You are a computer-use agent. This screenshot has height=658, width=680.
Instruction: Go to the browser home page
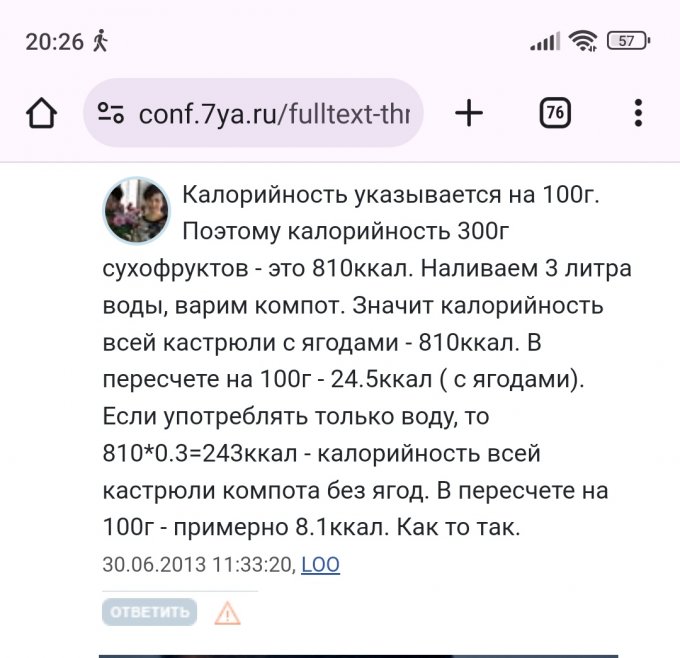click(41, 113)
